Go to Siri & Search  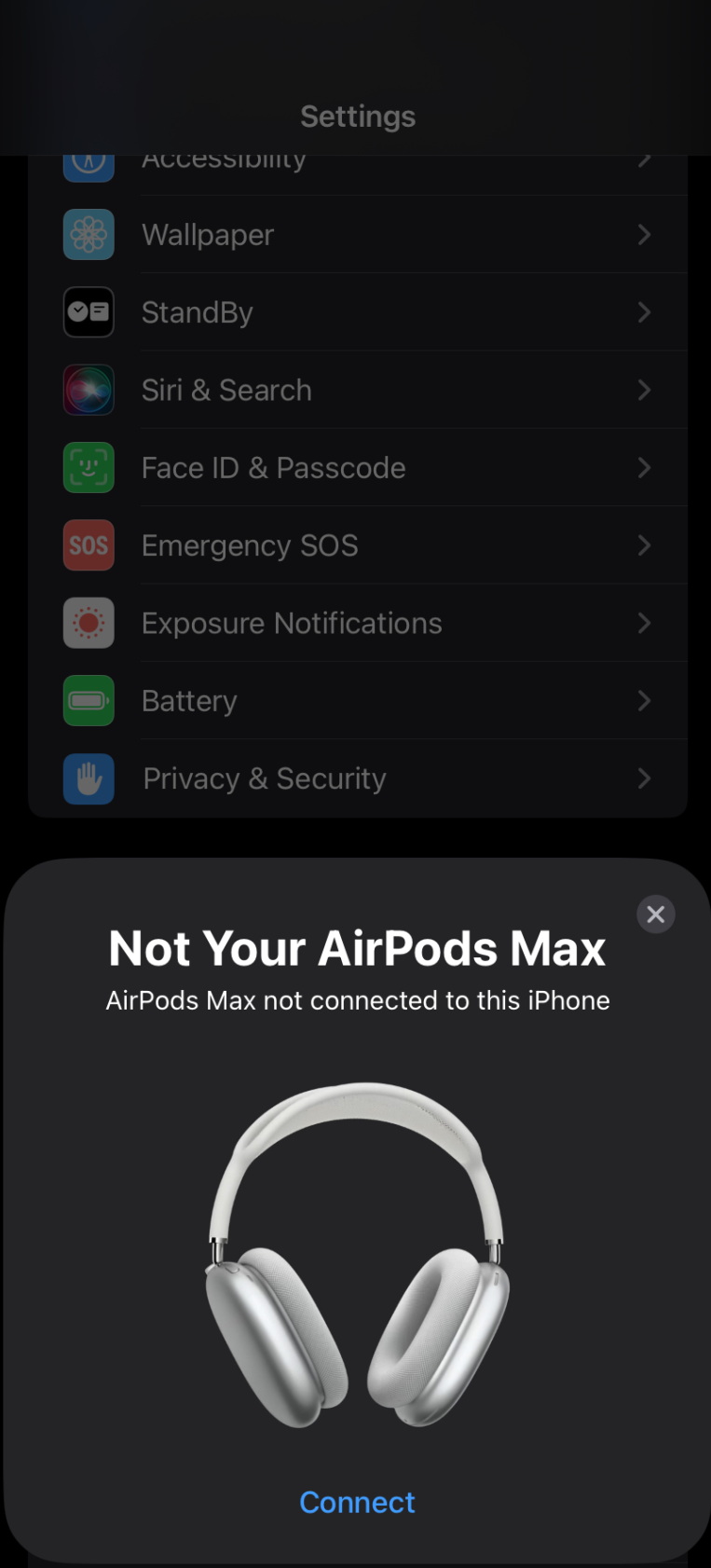pyautogui.click(x=357, y=390)
